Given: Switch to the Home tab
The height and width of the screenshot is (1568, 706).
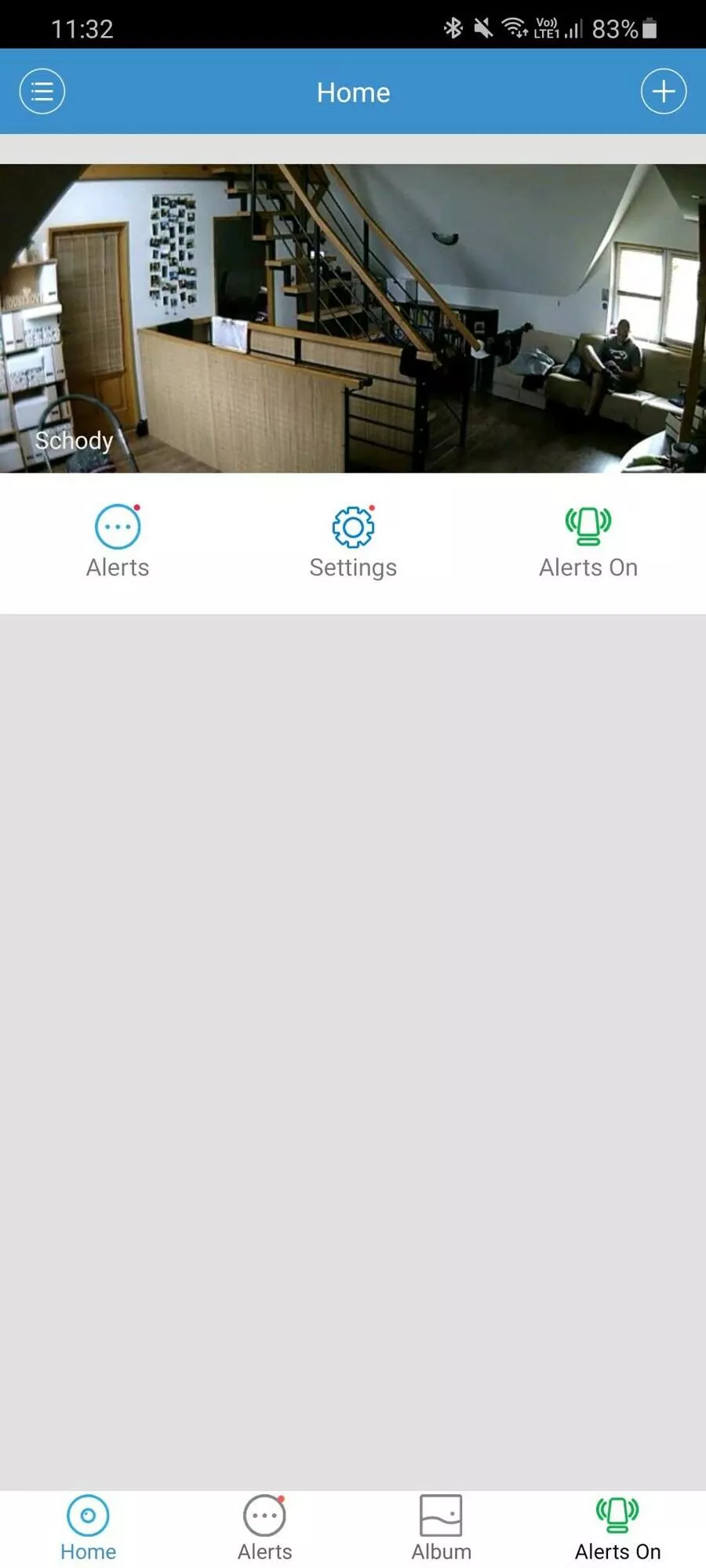Looking at the screenshot, I should tap(88, 1528).
